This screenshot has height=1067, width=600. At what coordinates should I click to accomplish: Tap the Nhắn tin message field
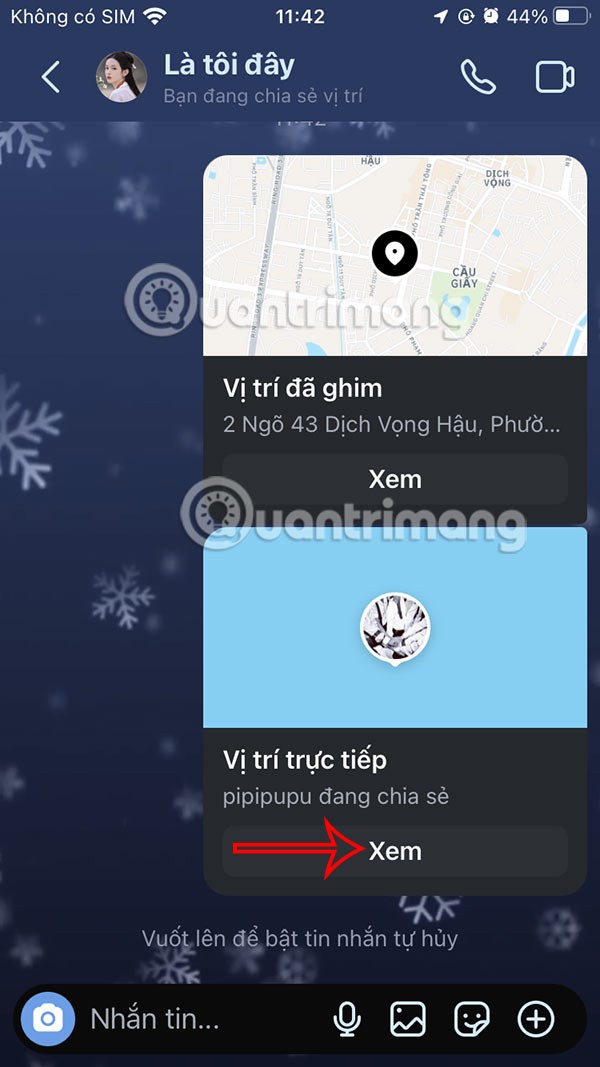190,1019
